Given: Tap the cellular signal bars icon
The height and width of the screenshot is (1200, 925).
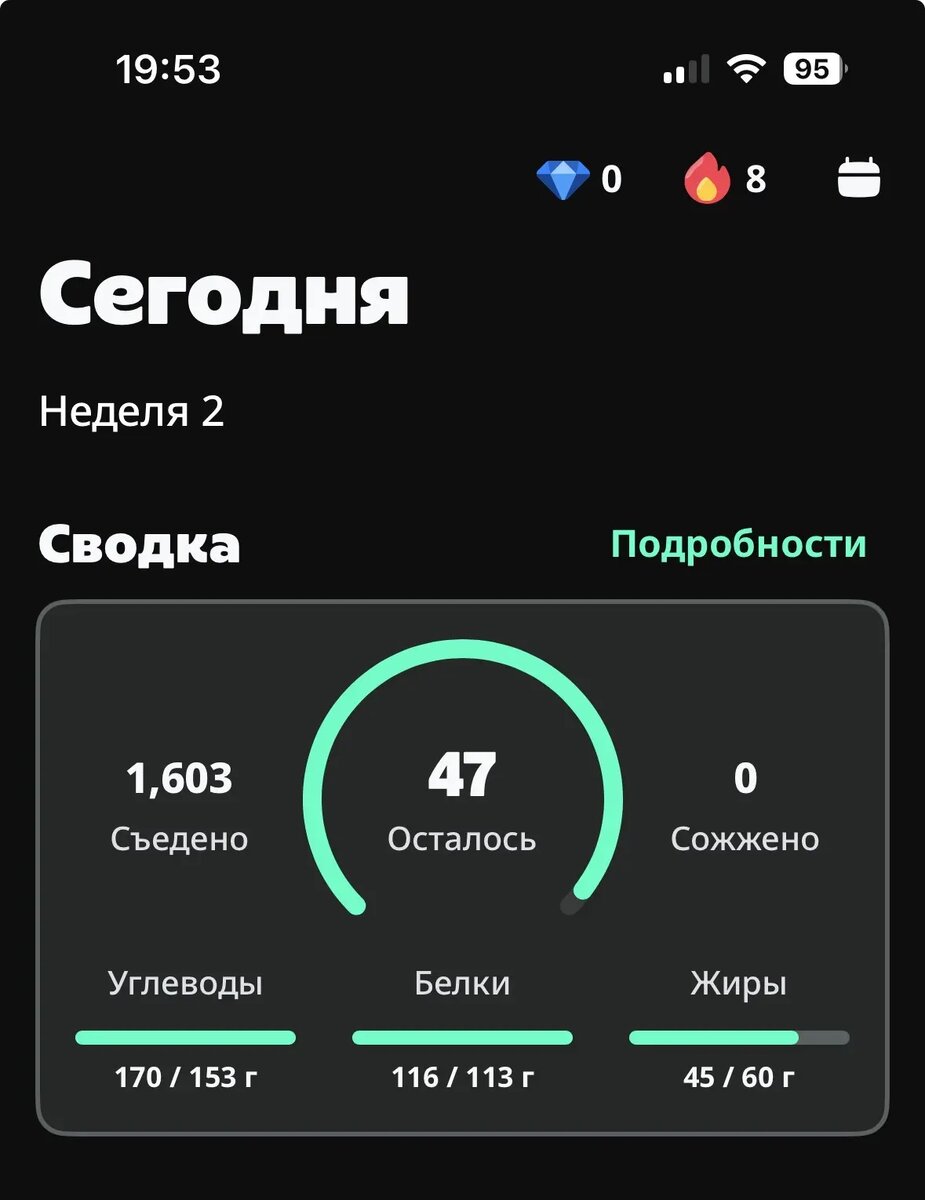Looking at the screenshot, I should tap(684, 68).
